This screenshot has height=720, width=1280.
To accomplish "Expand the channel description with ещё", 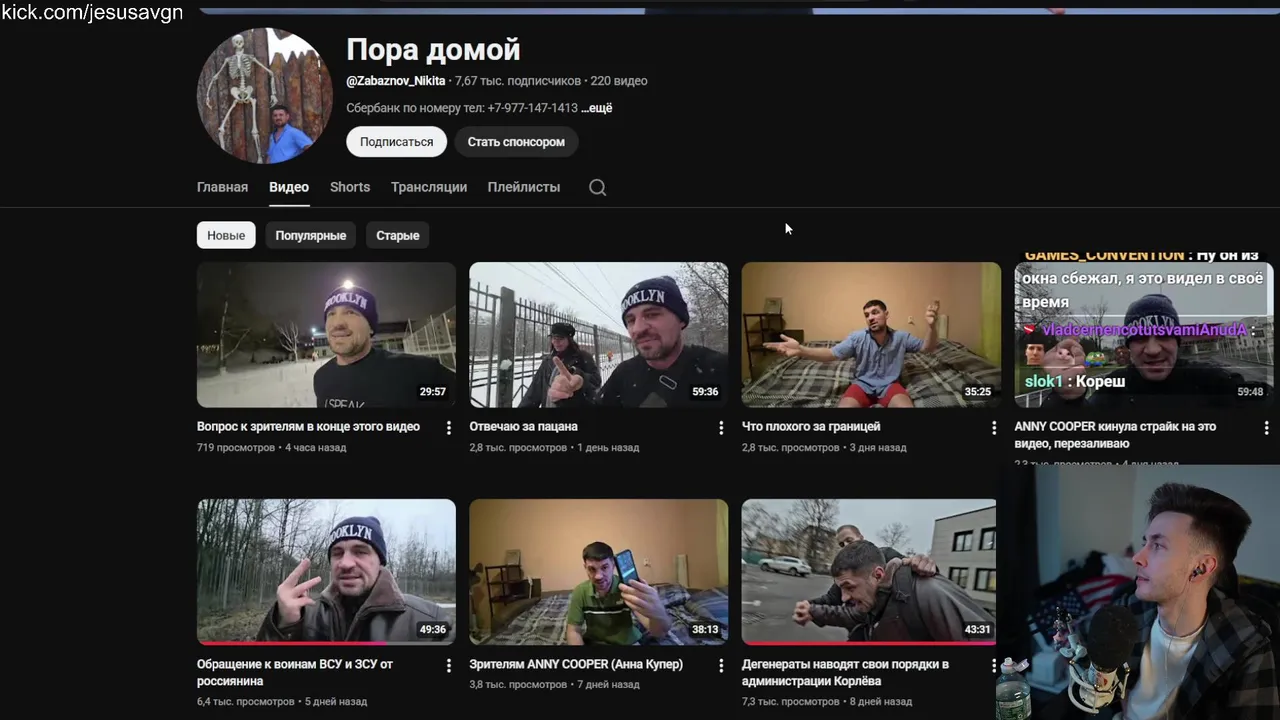I will (x=597, y=108).
